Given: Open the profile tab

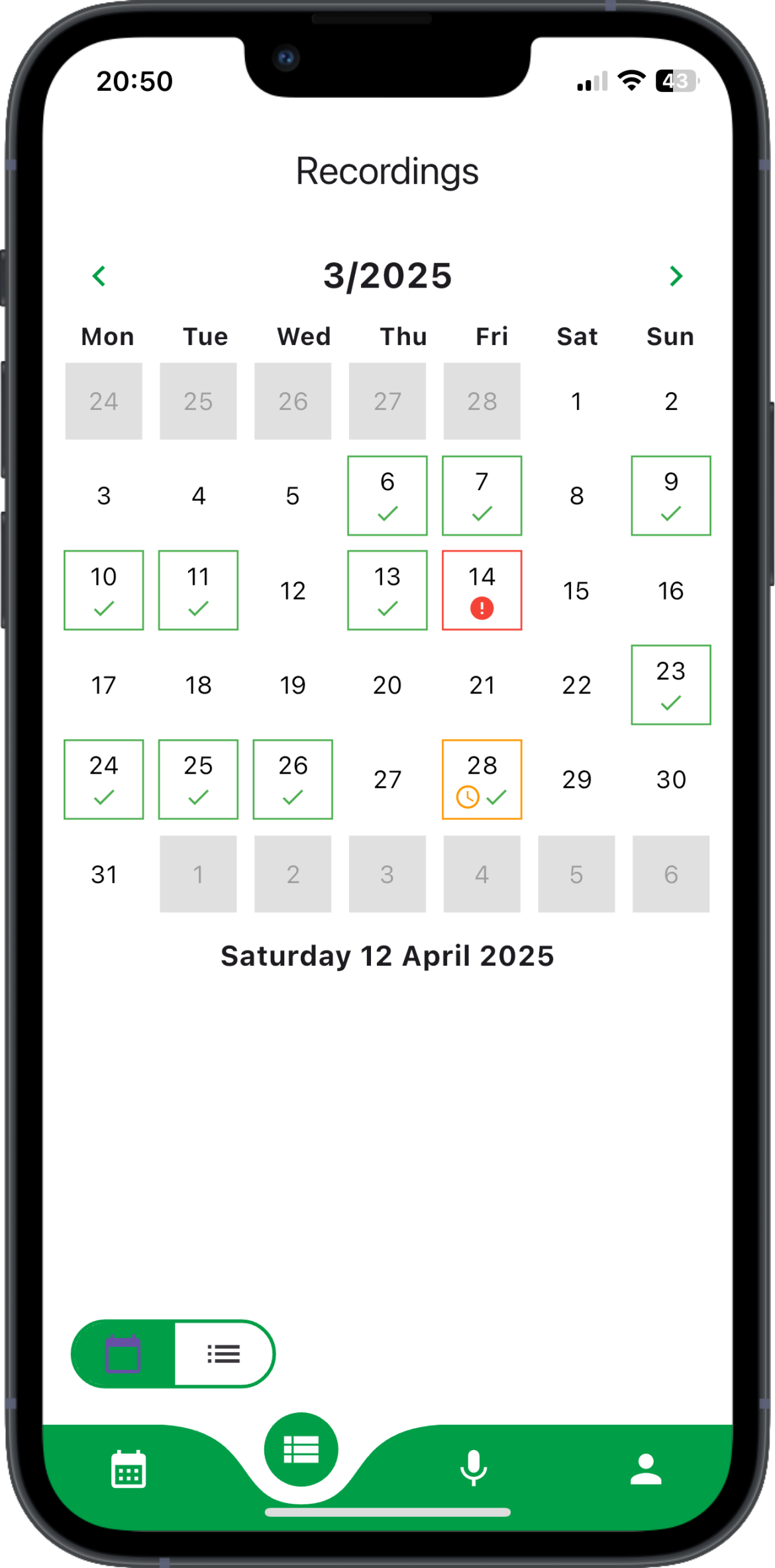Looking at the screenshot, I should point(646,1469).
